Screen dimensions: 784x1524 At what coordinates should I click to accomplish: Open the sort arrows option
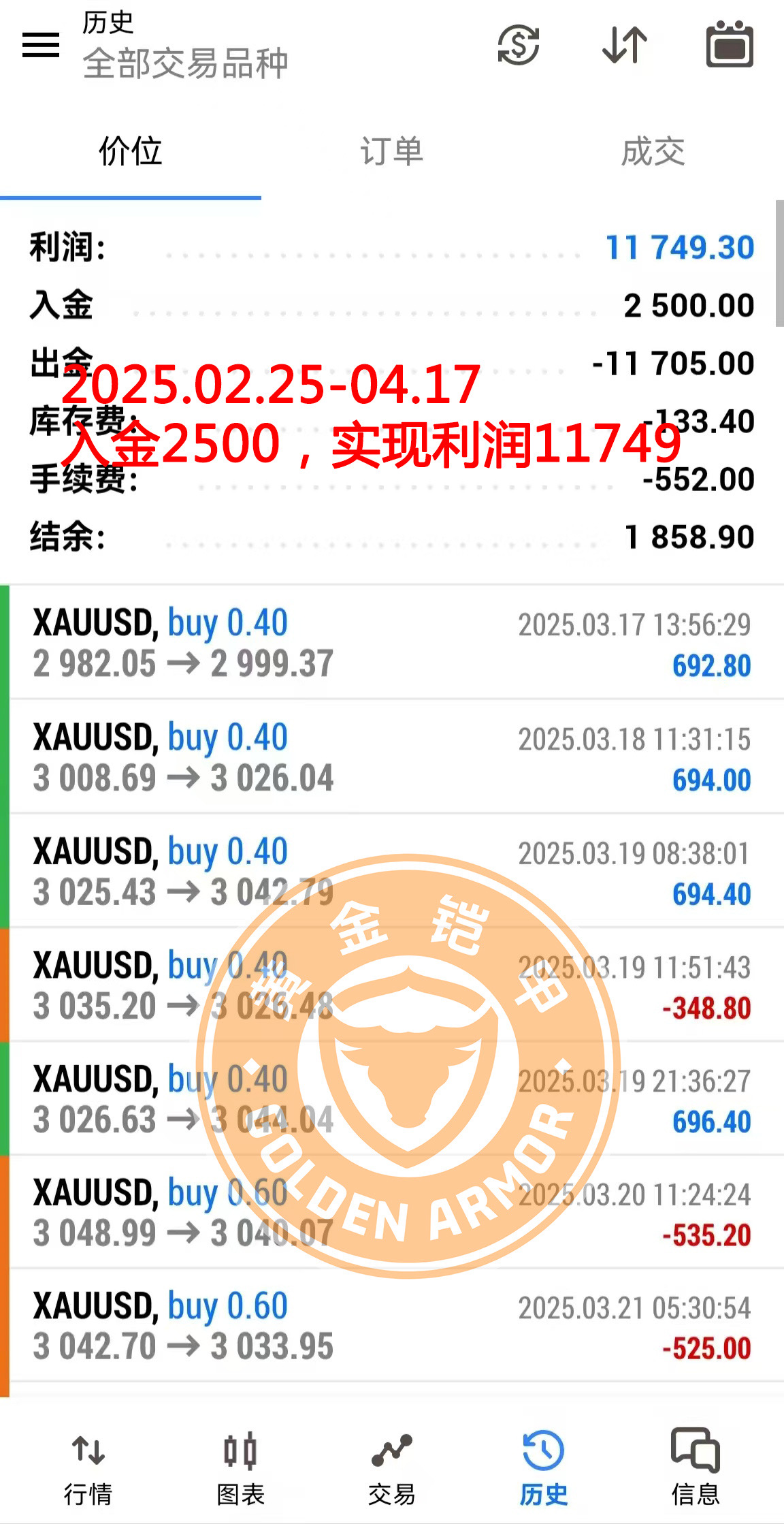(625, 45)
